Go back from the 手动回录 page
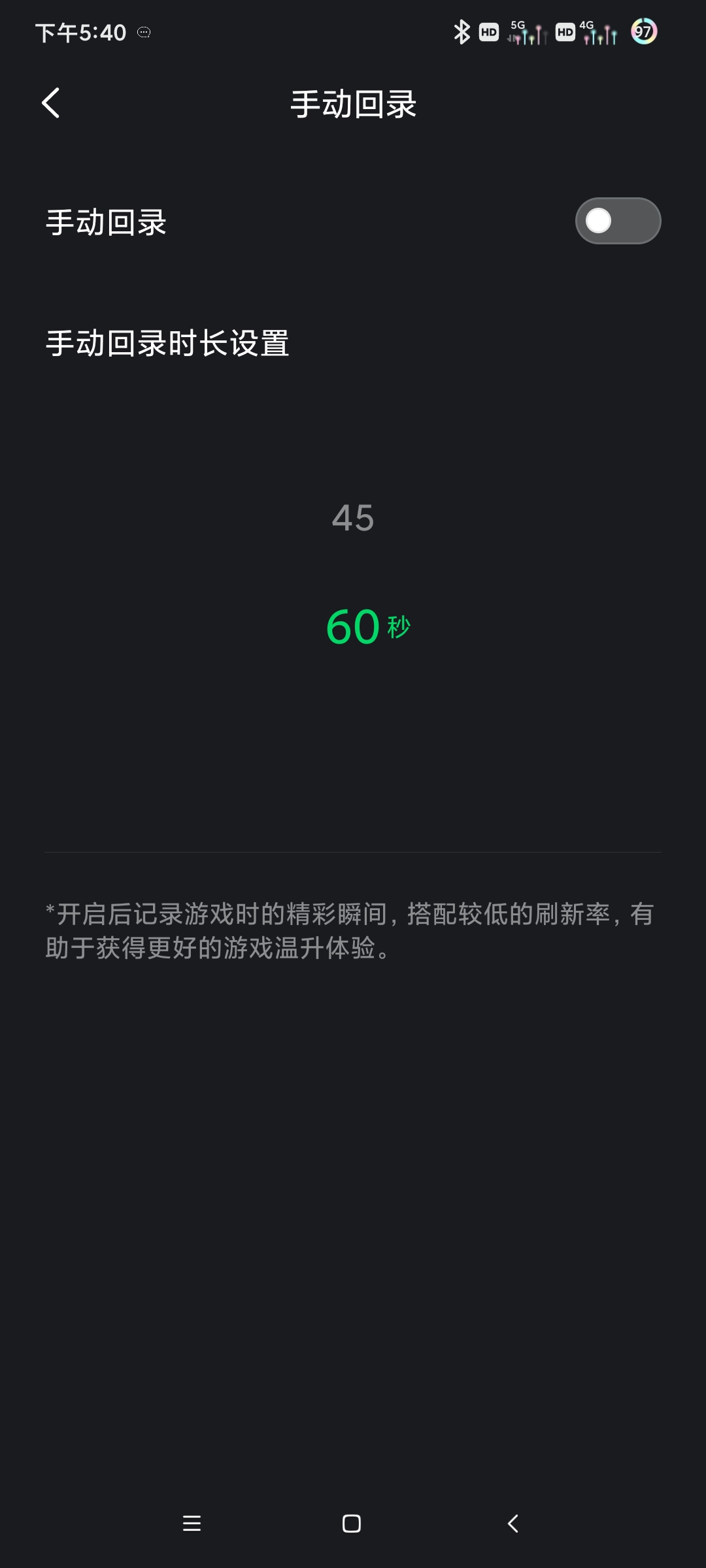This screenshot has width=706, height=1568. [51, 103]
